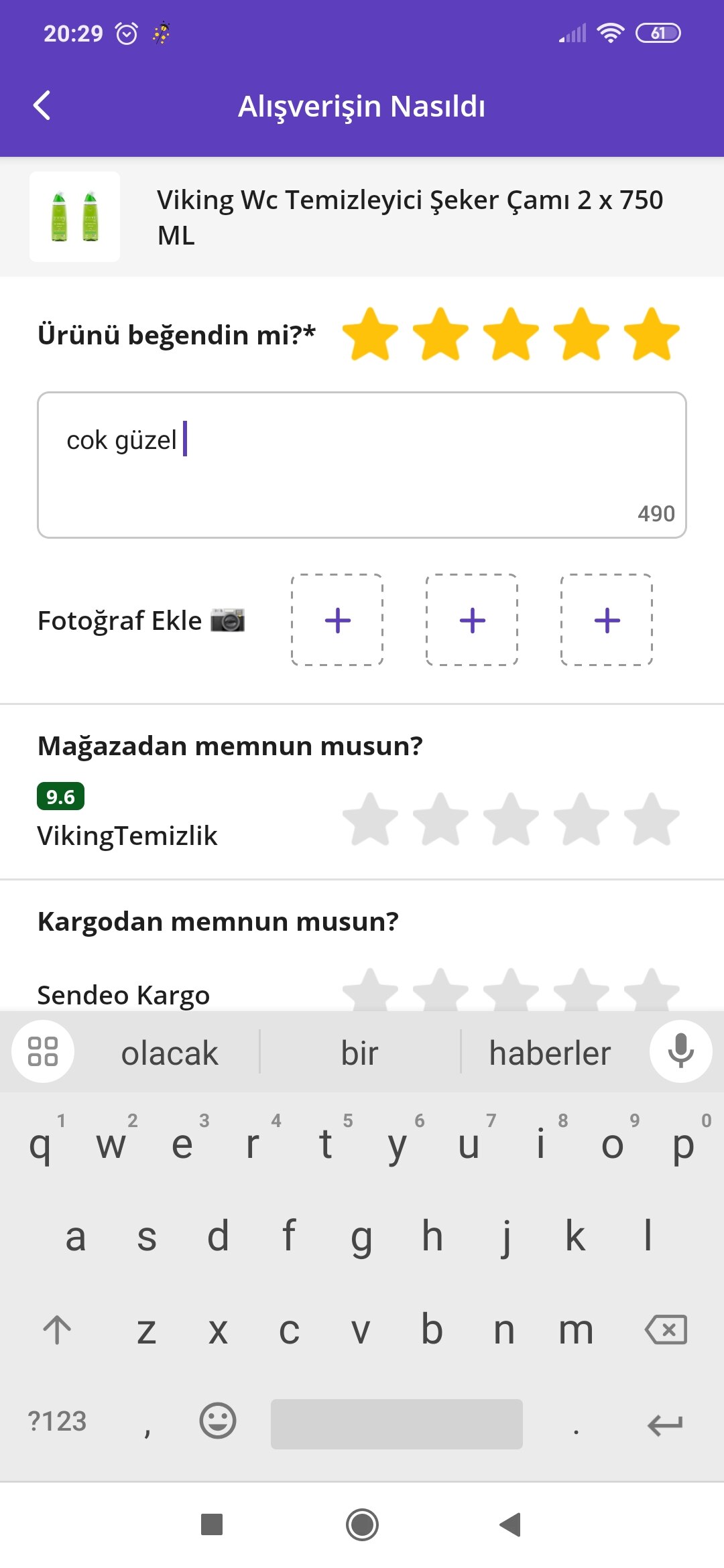Start voice input with the microphone
This screenshot has height=1568, width=724.
680,1051
